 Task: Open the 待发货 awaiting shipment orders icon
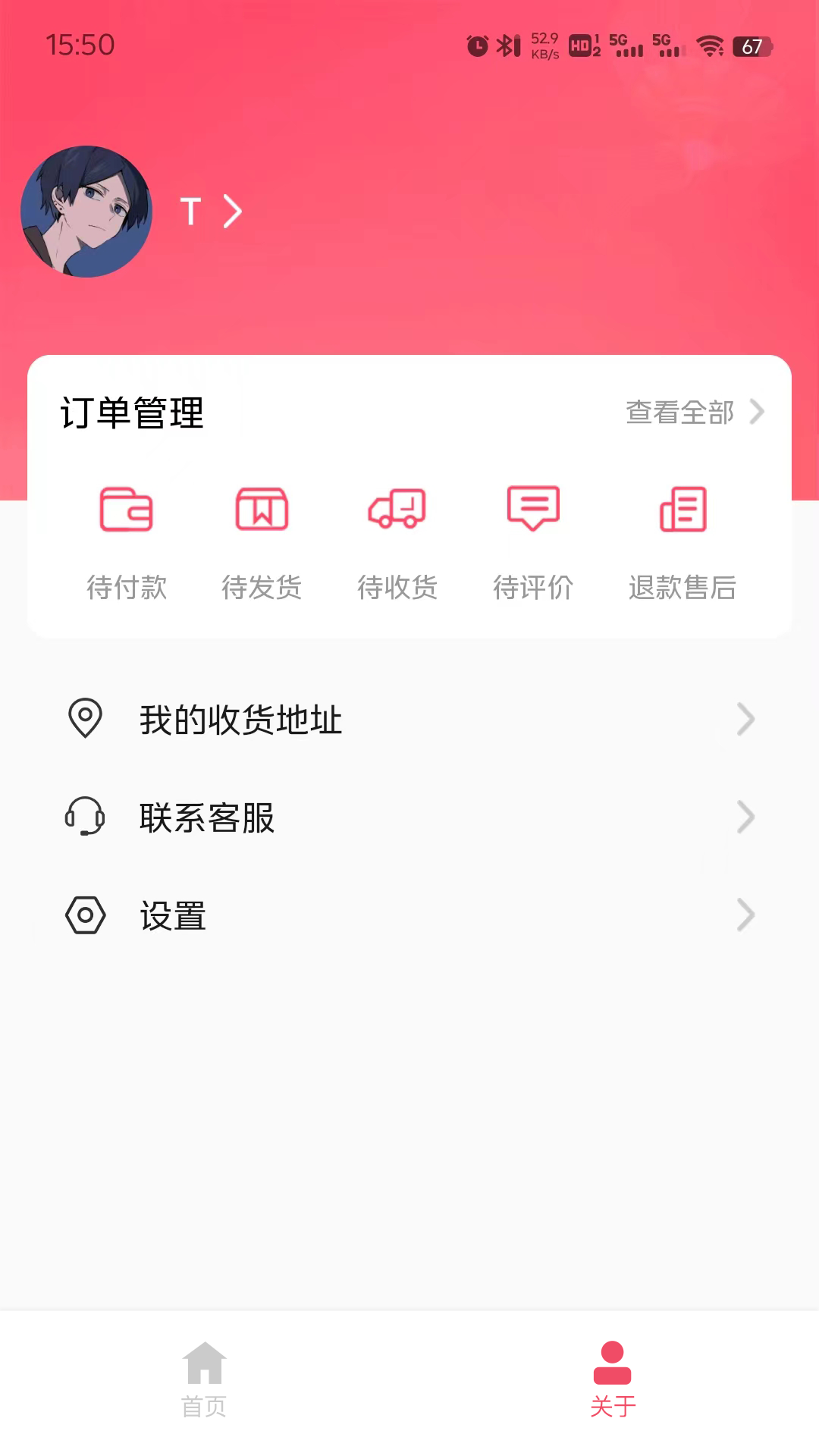tap(261, 511)
